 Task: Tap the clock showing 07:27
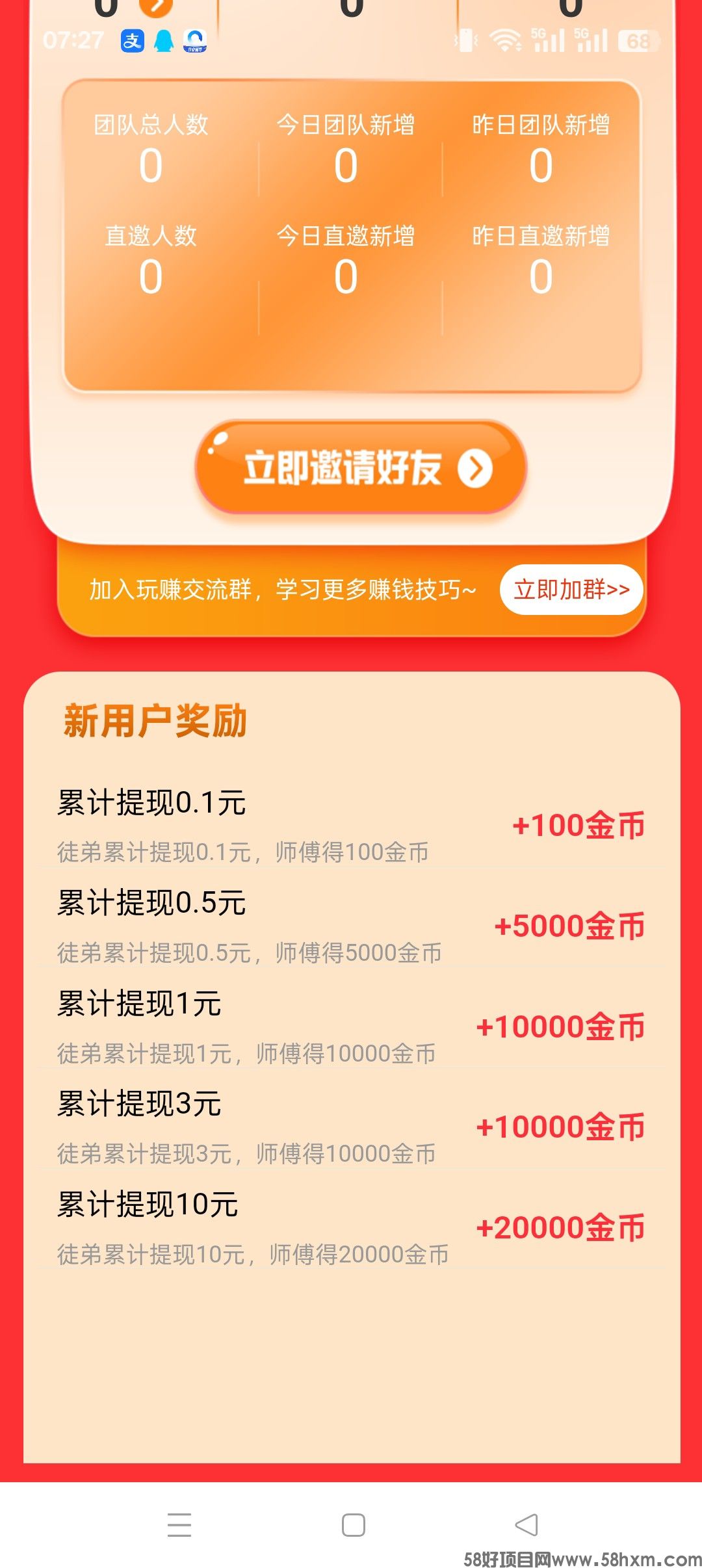point(75,40)
